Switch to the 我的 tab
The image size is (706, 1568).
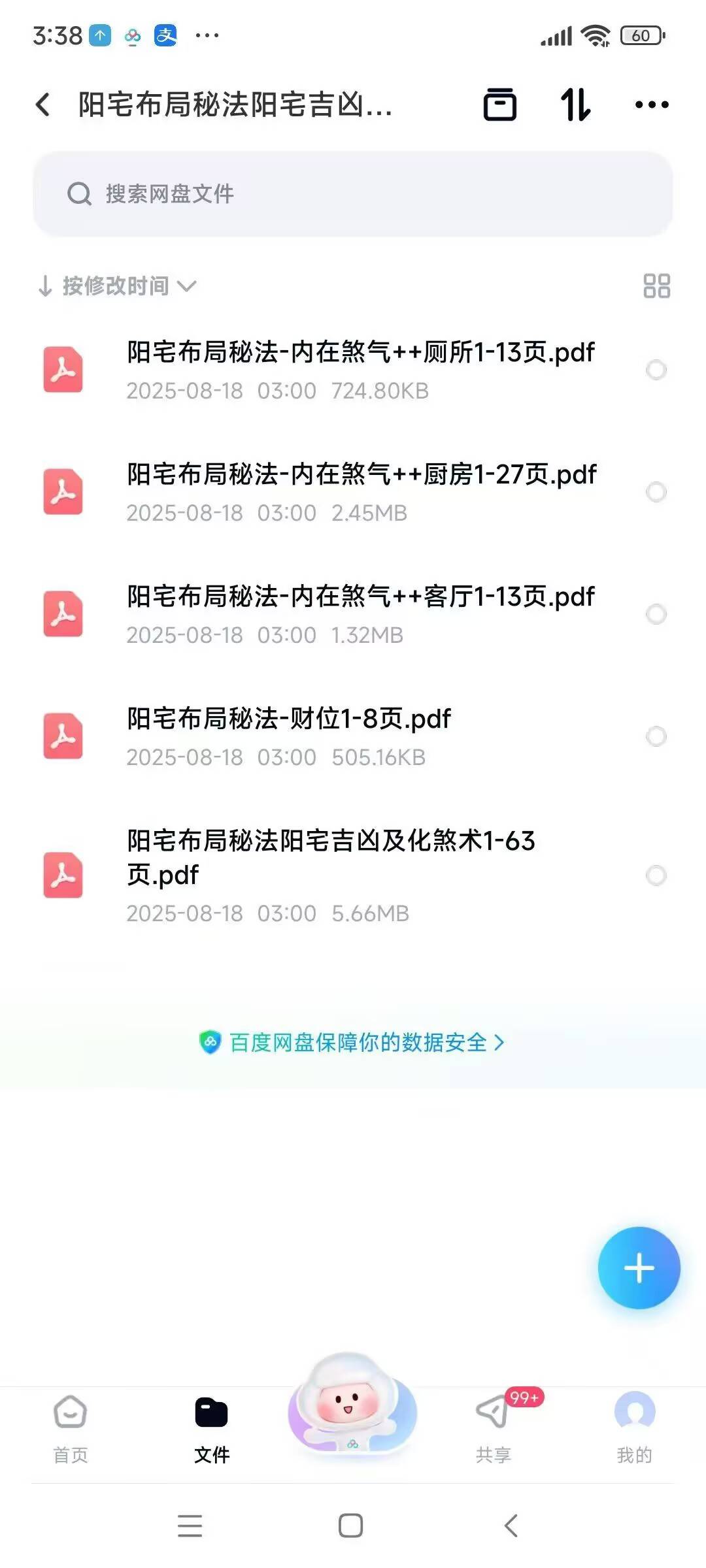tap(634, 1429)
